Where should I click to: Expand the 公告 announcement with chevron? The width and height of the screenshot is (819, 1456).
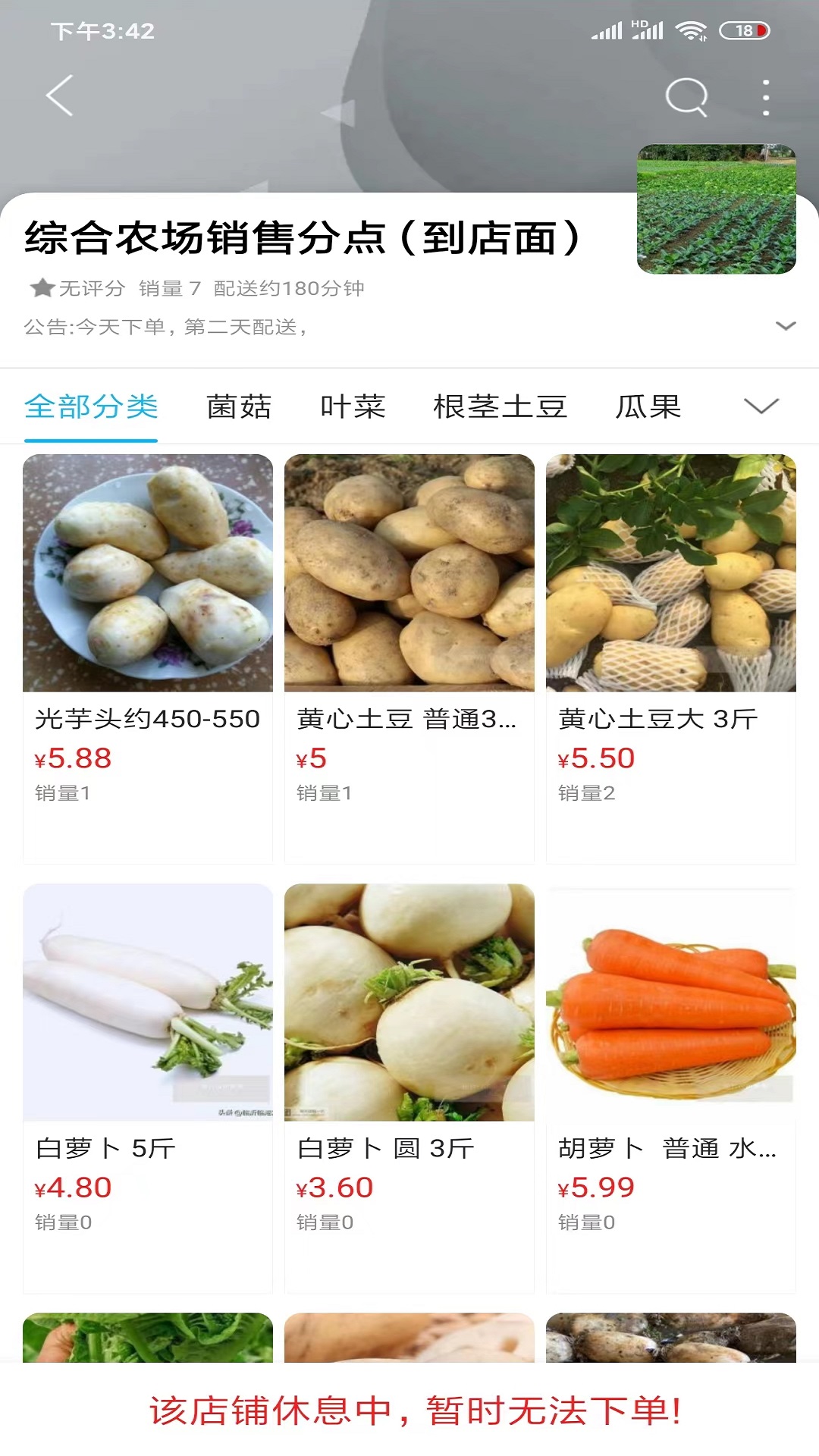click(783, 326)
